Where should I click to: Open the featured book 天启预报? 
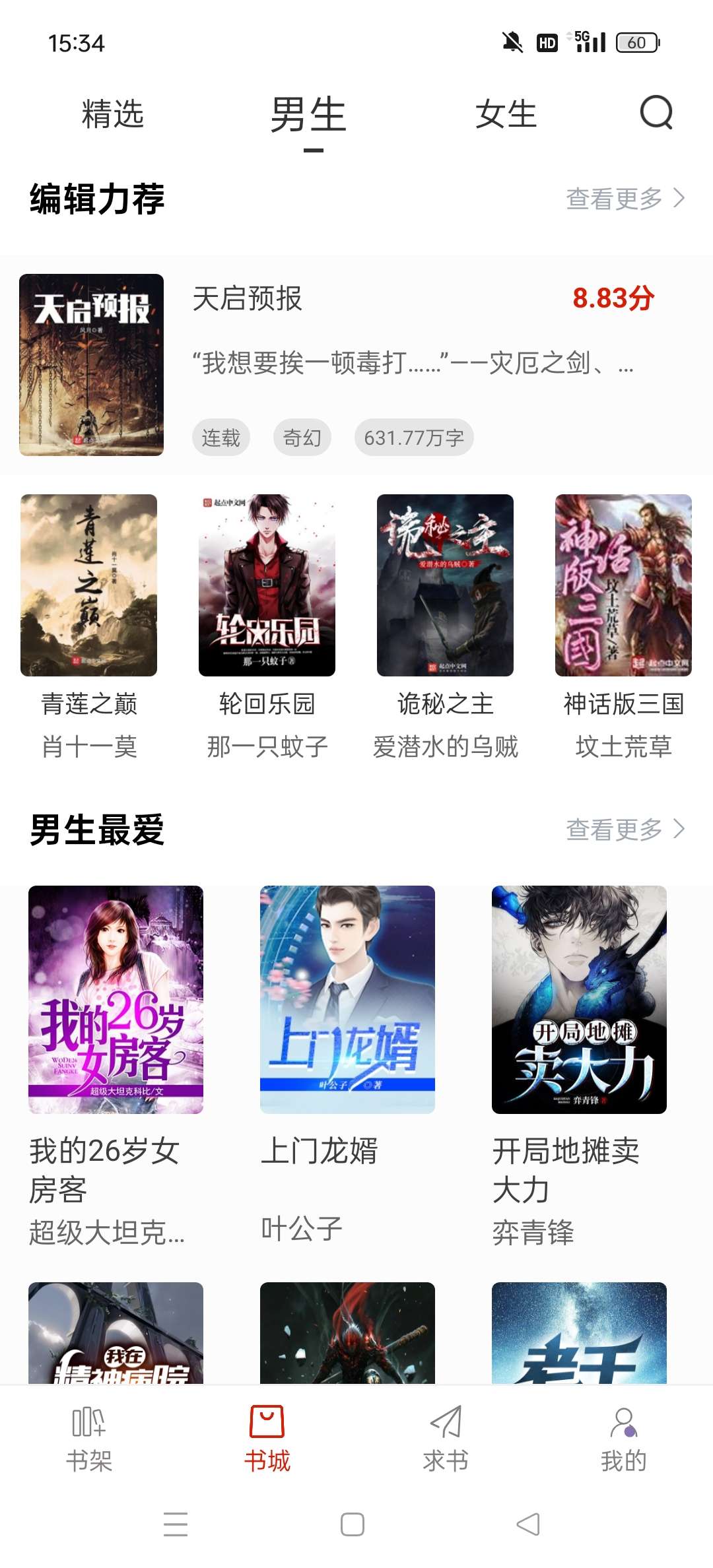(x=356, y=364)
